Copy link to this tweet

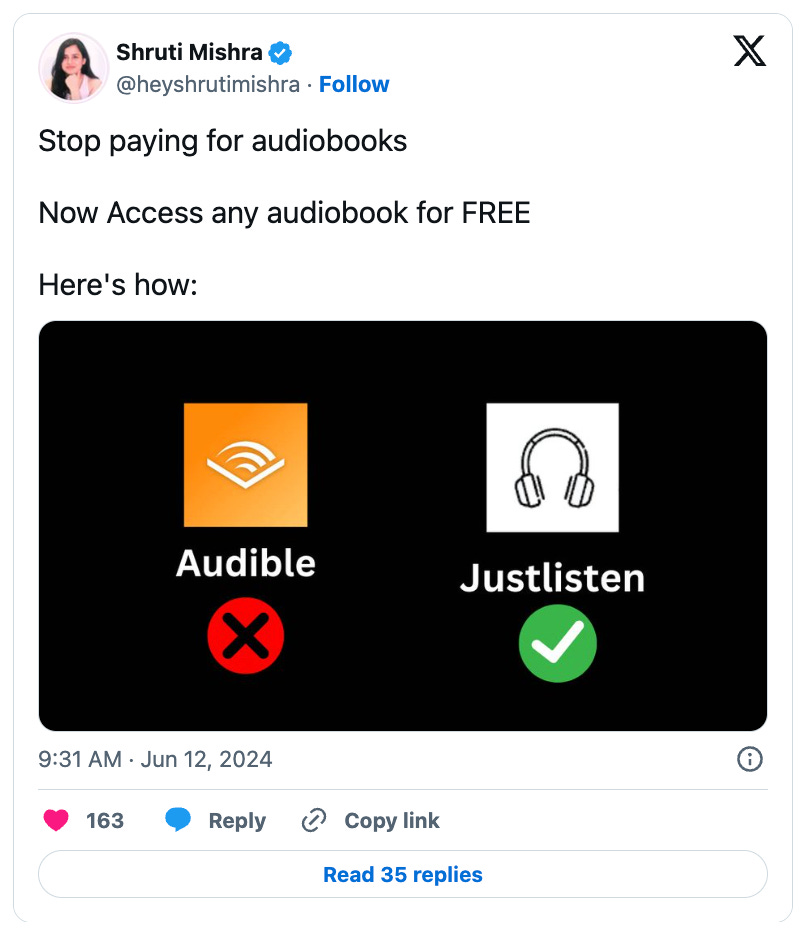[371, 821]
